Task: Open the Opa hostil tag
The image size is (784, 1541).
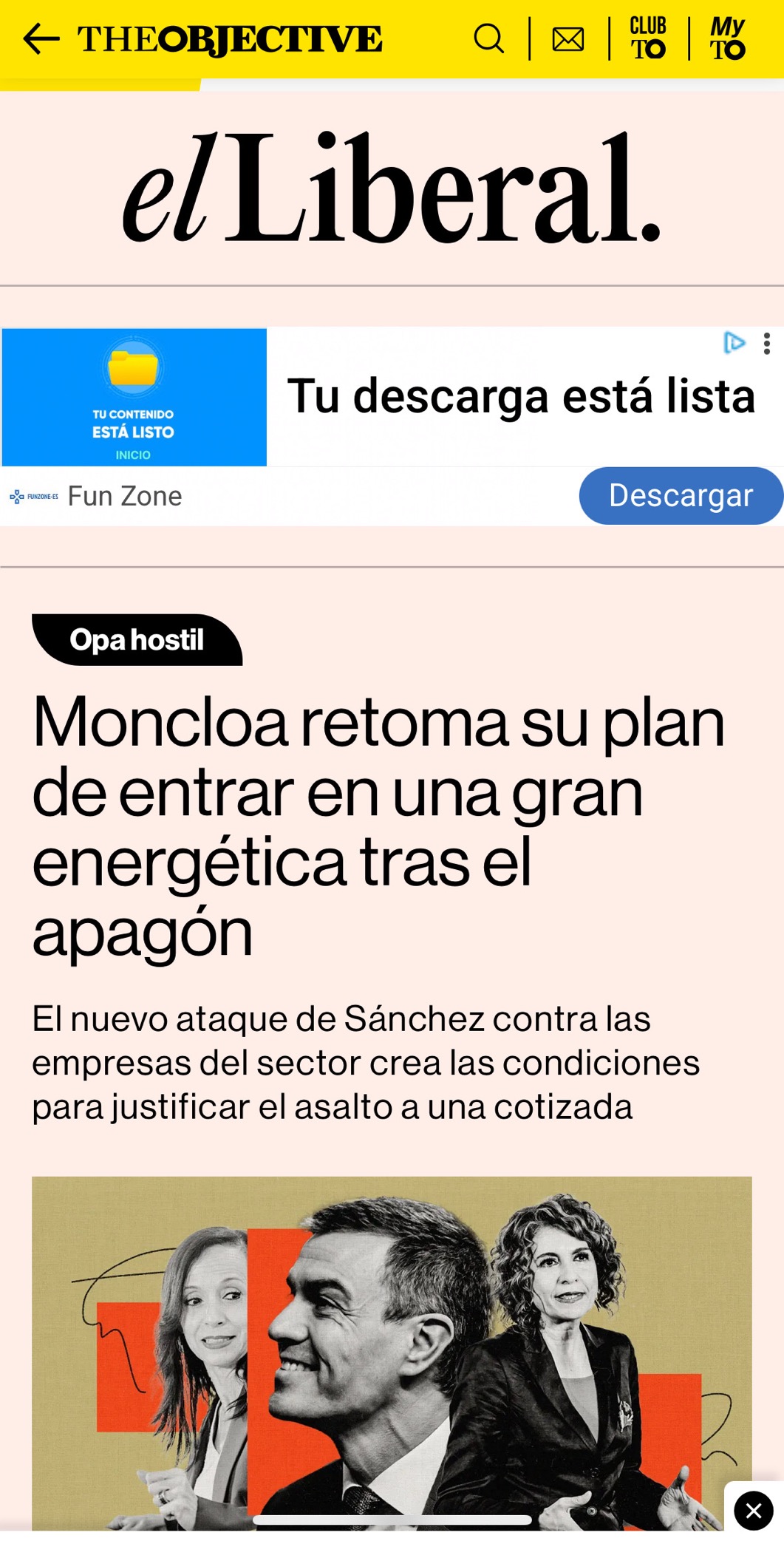Action: 137,640
